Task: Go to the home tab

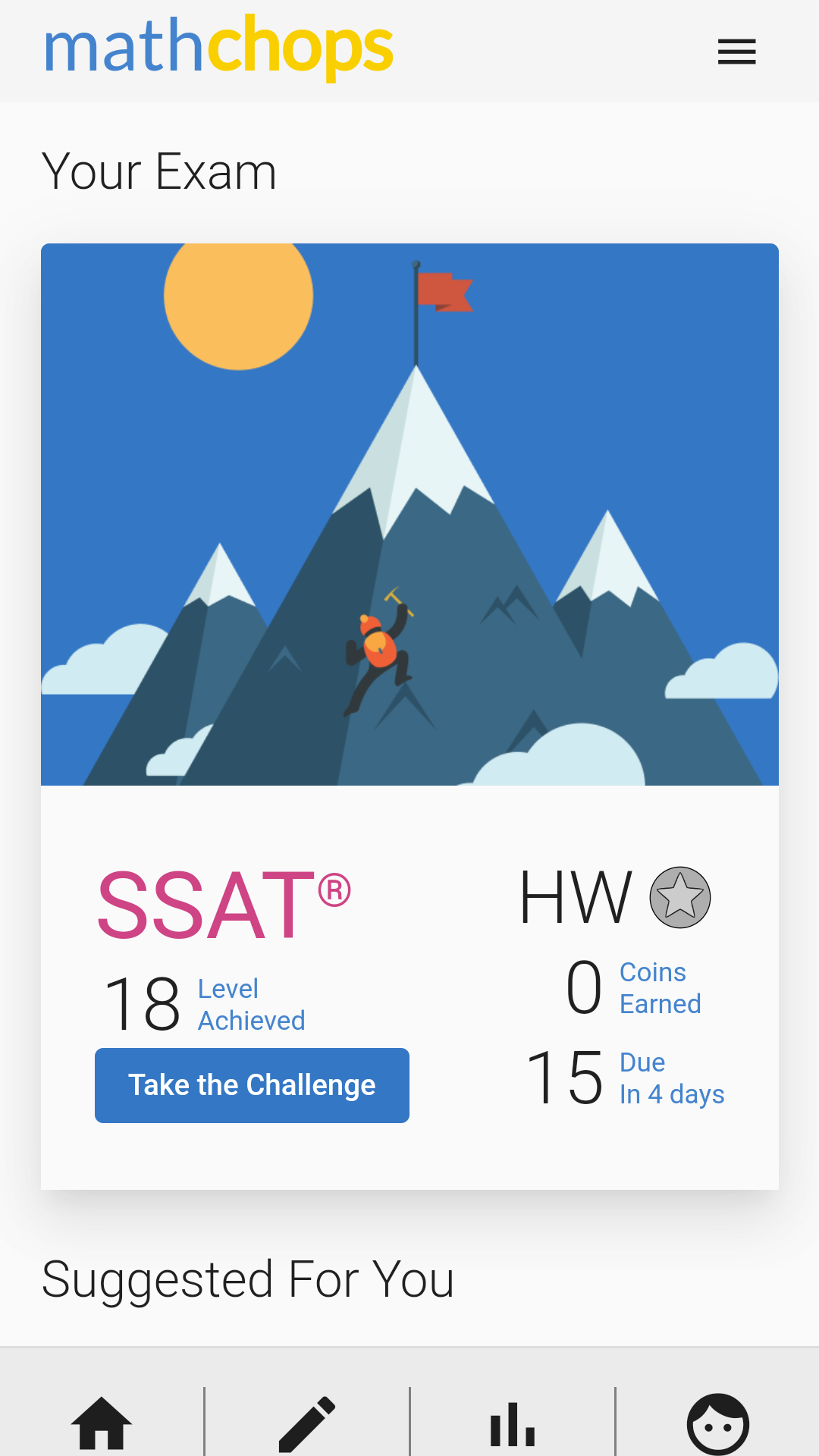Action: [102, 1423]
